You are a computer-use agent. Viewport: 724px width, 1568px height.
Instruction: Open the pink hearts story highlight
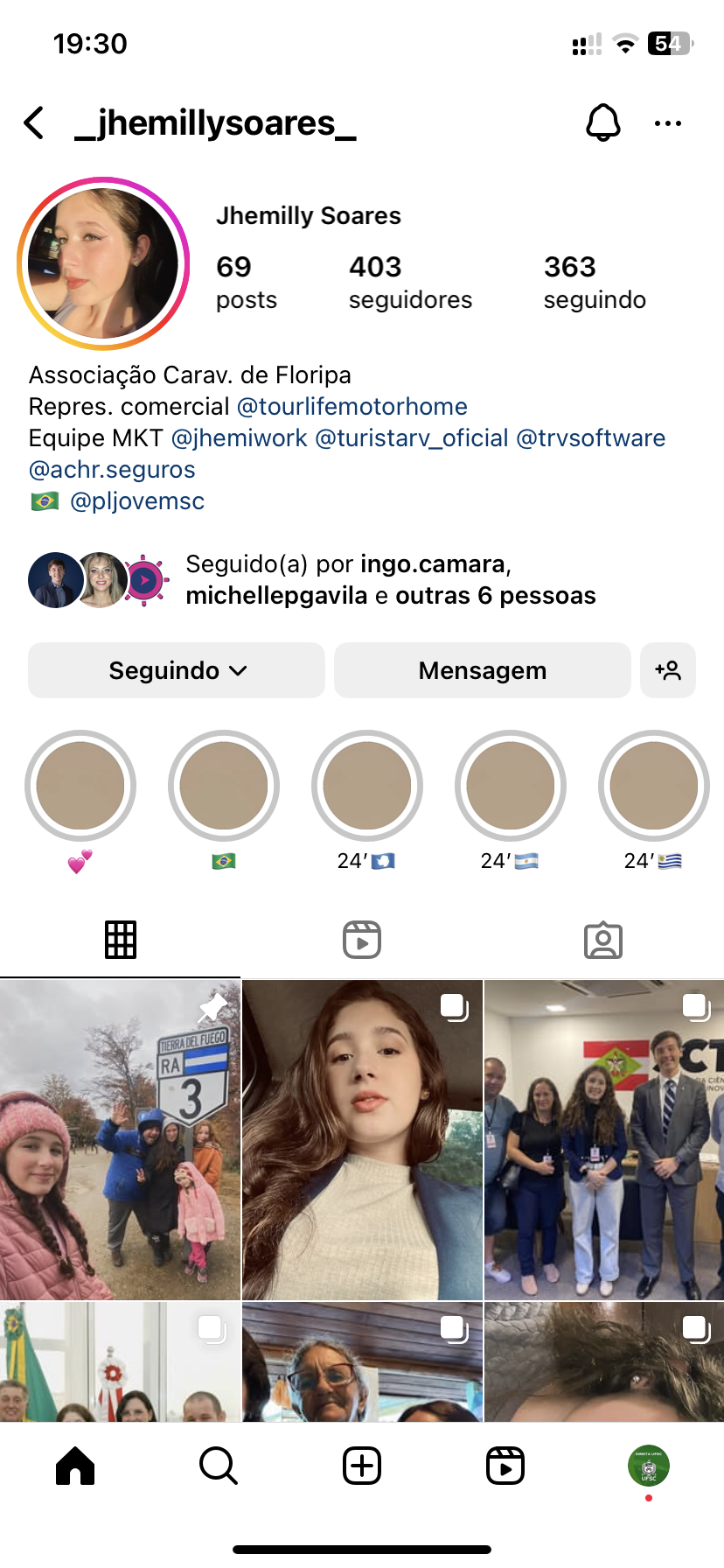point(80,786)
